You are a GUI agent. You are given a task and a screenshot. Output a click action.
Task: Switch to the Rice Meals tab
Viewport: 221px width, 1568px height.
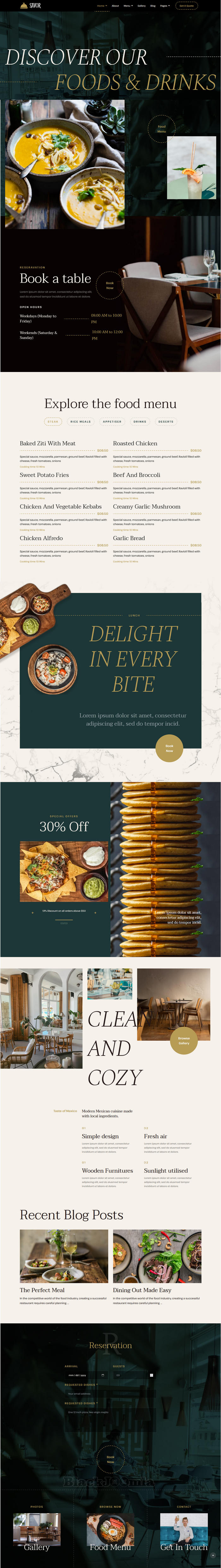pyautogui.click(x=81, y=421)
